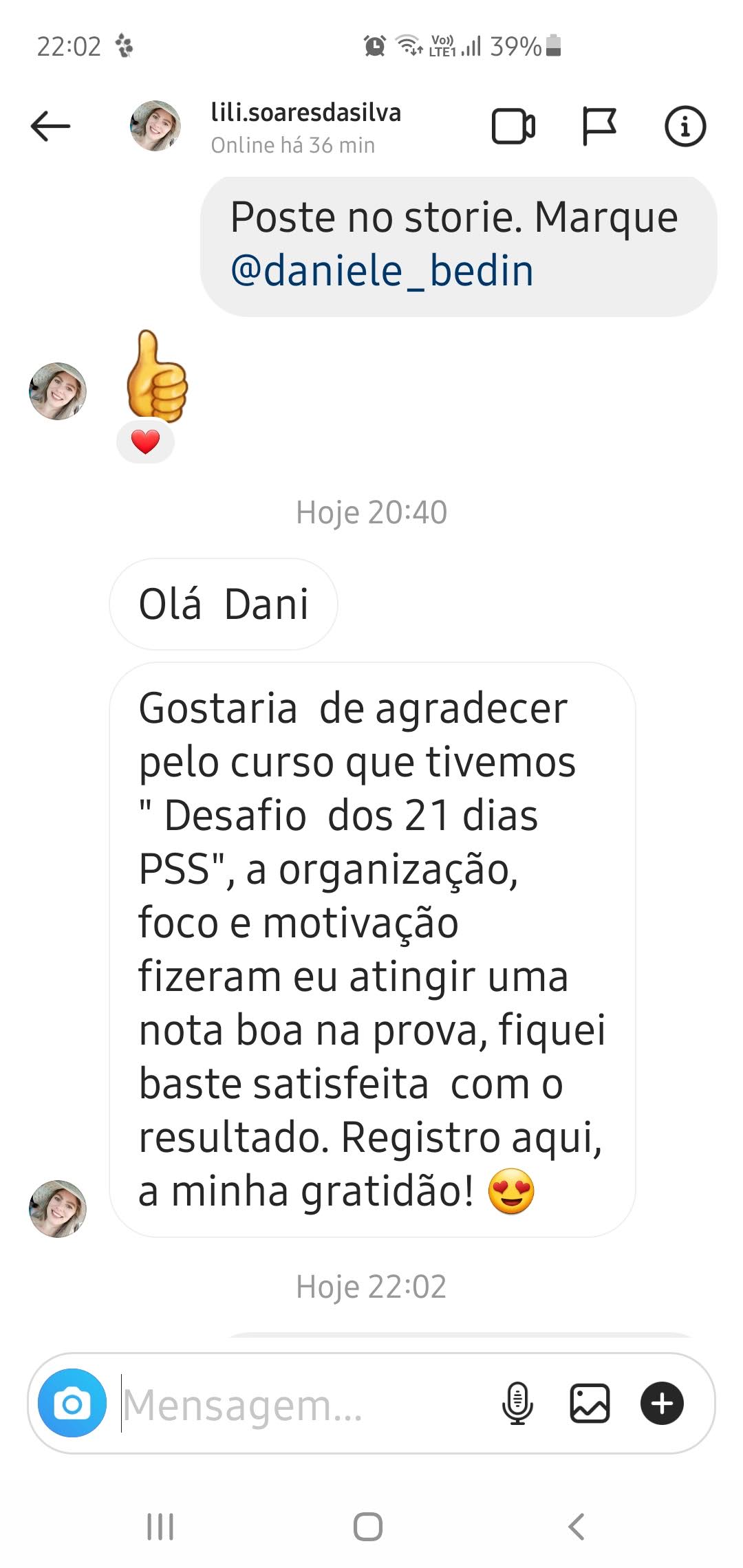The image size is (743, 1568).
Task: Tap the avatar beside the thumbs-up message
Action: [x=58, y=391]
